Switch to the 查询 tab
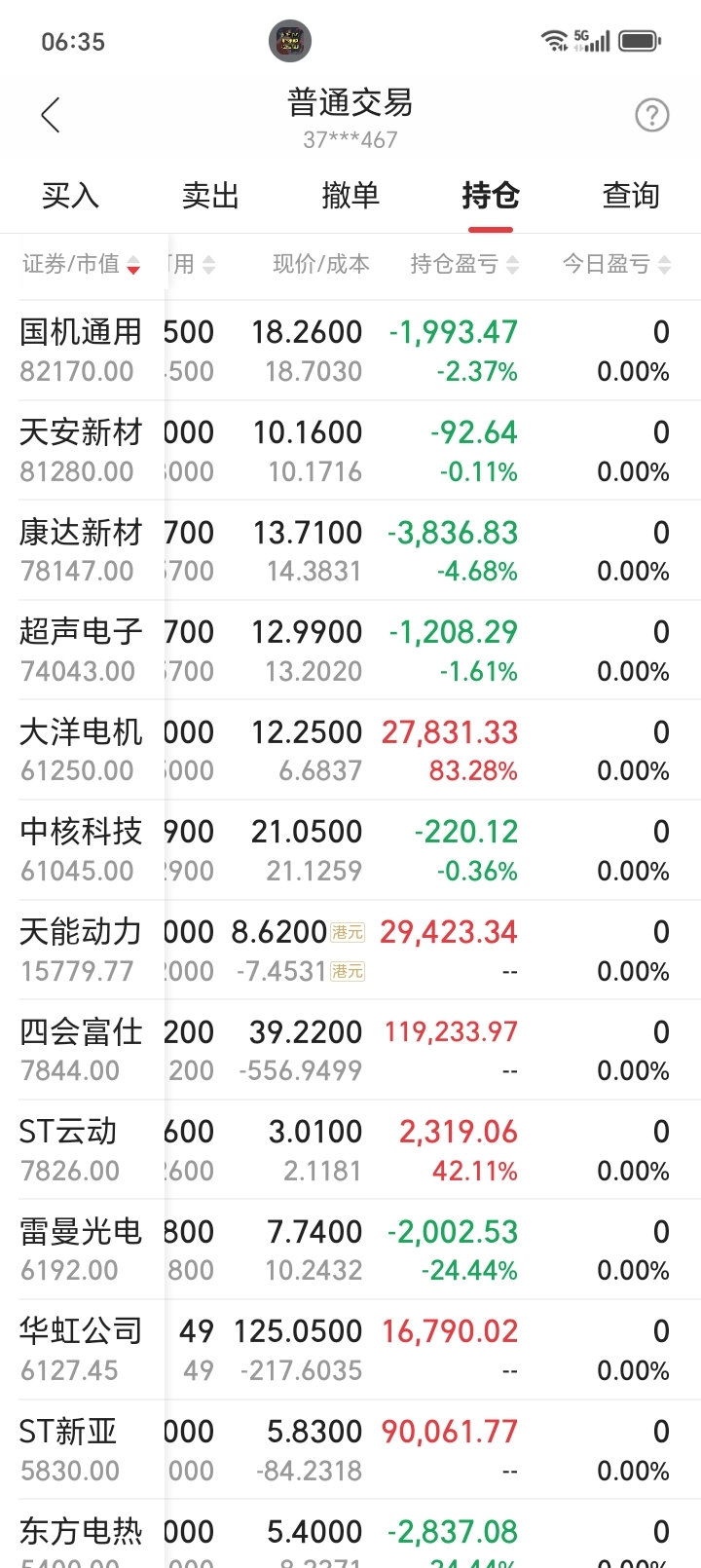The width and height of the screenshot is (701, 1568). point(631,196)
